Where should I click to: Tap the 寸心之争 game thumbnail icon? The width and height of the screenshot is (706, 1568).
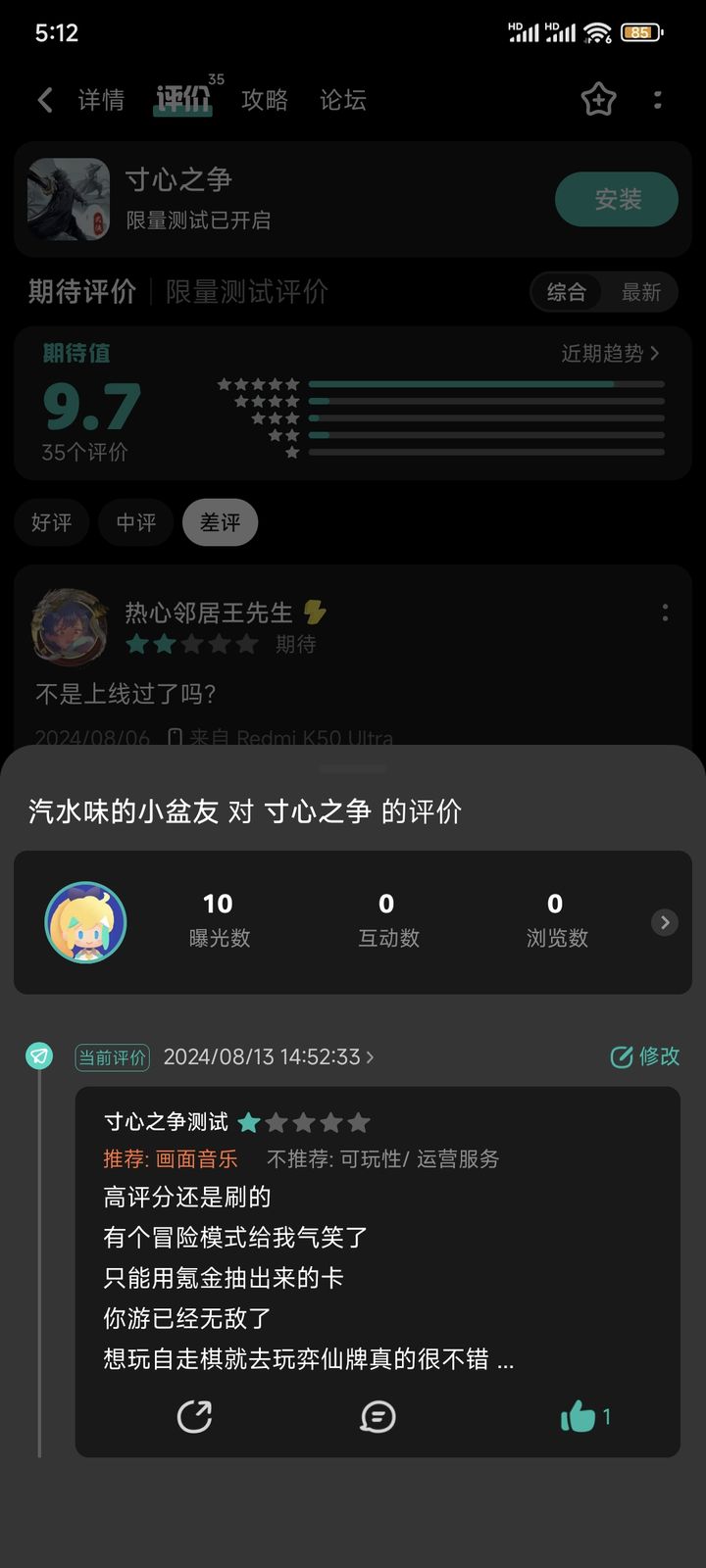click(x=69, y=199)
